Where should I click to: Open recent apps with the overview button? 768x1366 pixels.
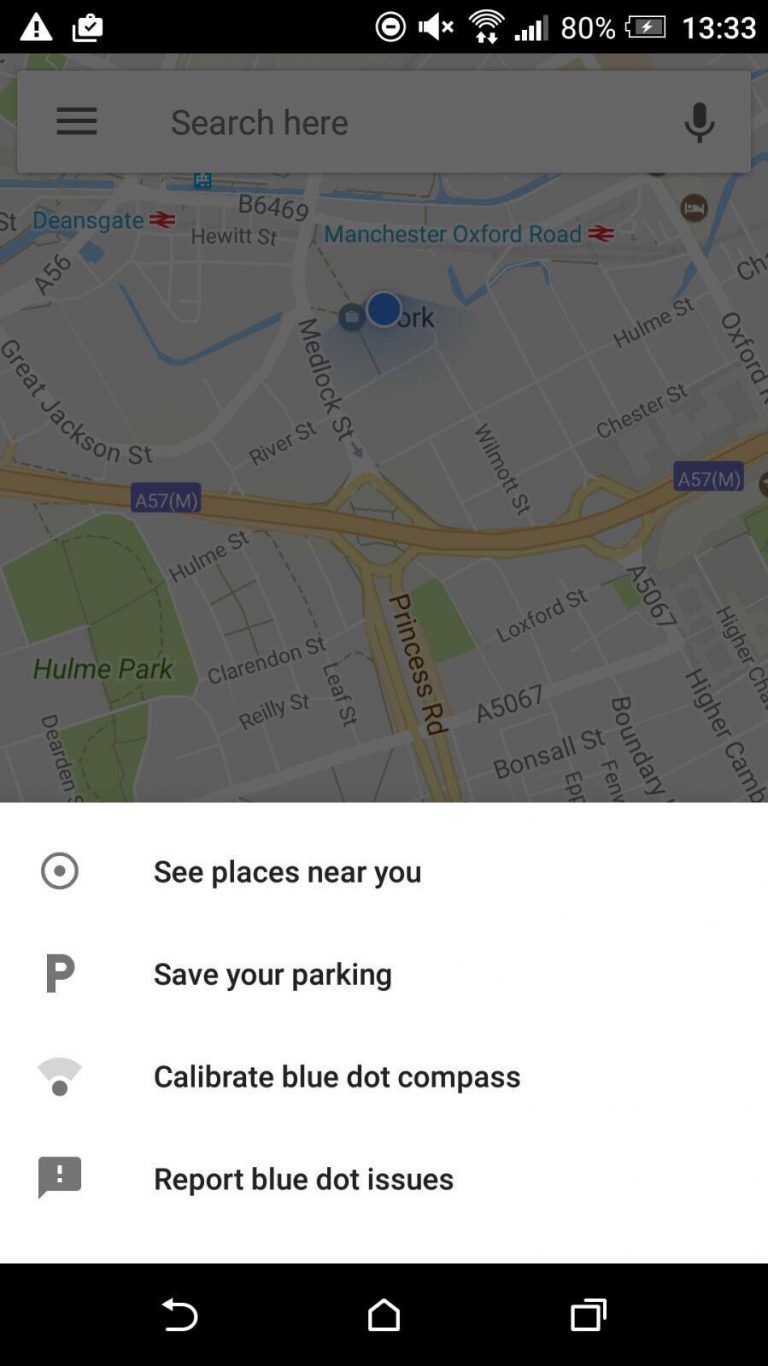click(x=590, y=1316)
